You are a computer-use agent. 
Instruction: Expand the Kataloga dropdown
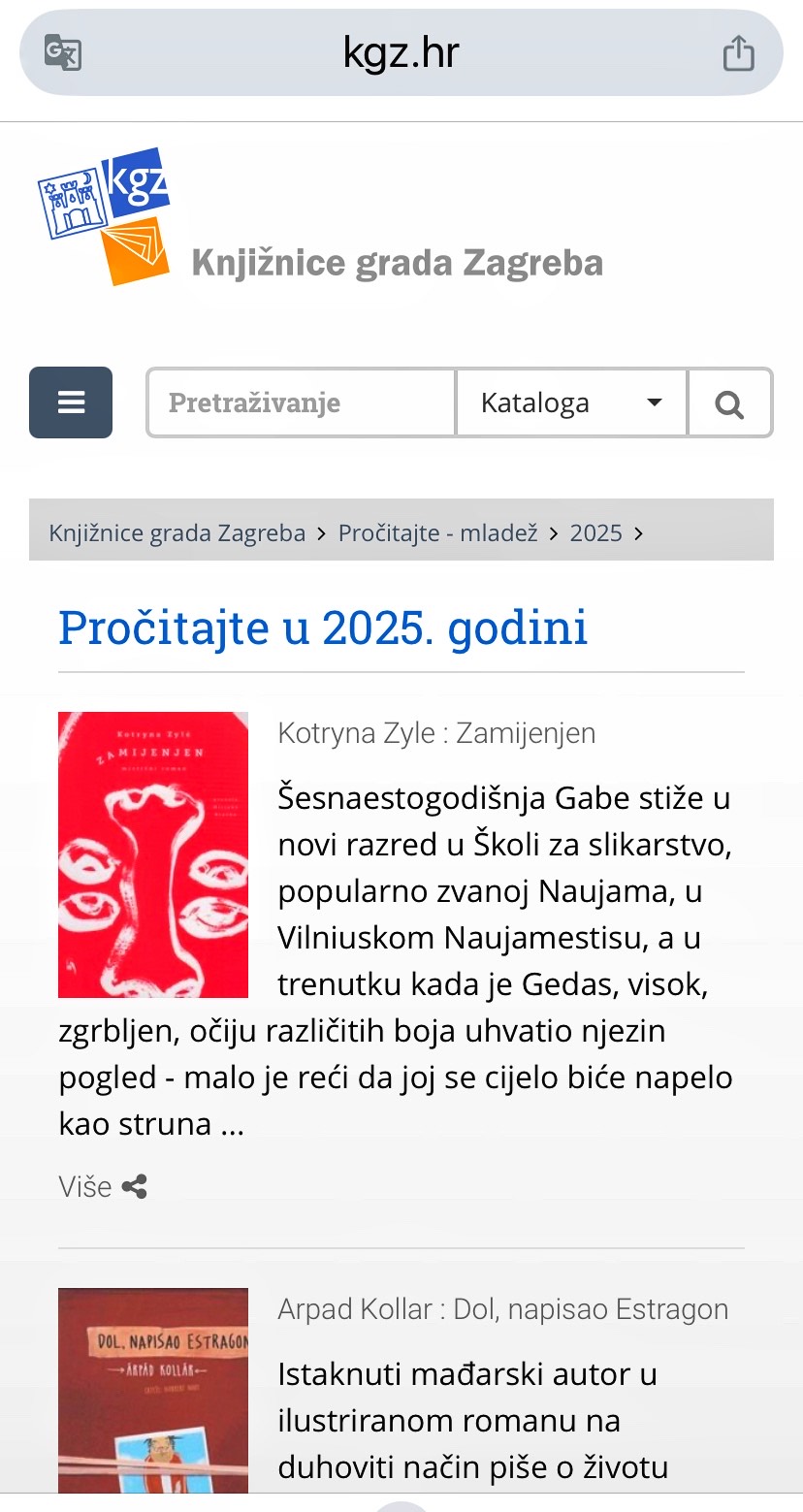(x=571, y=402)
